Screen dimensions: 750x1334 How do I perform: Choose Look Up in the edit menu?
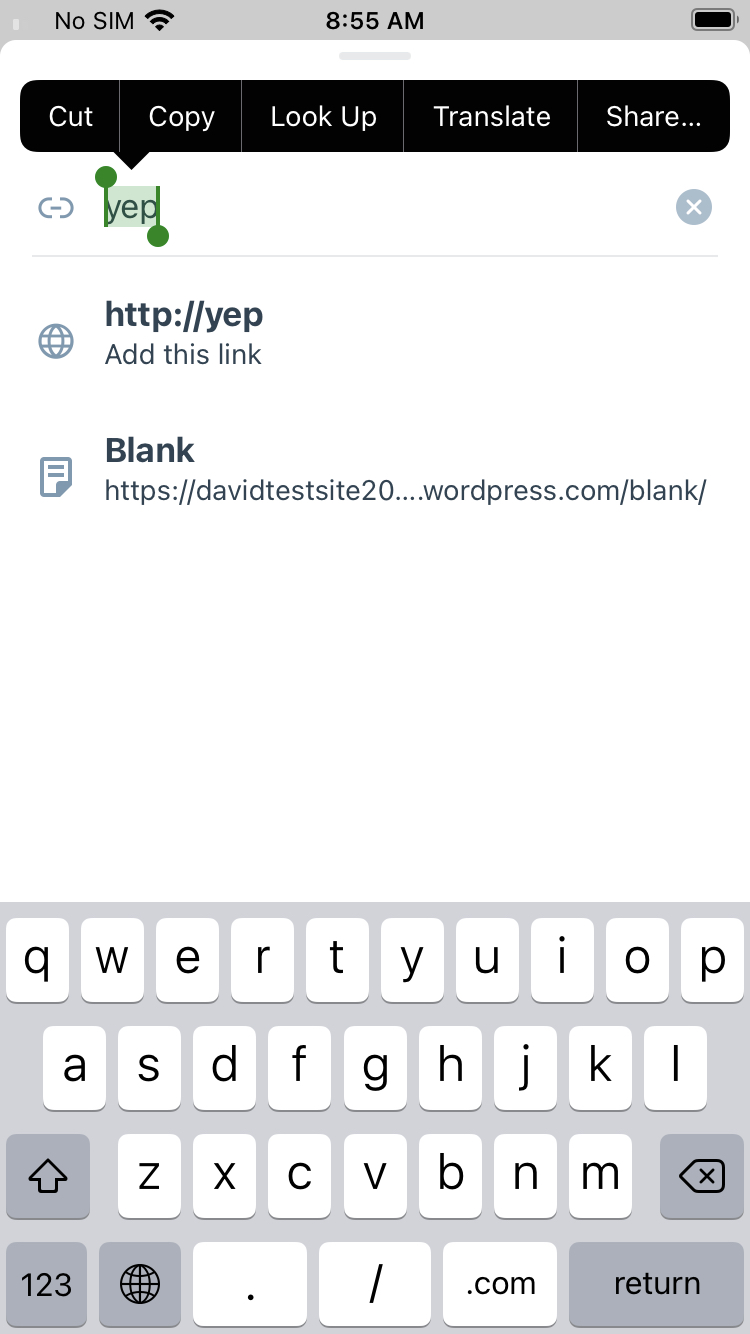coord(323,116)
